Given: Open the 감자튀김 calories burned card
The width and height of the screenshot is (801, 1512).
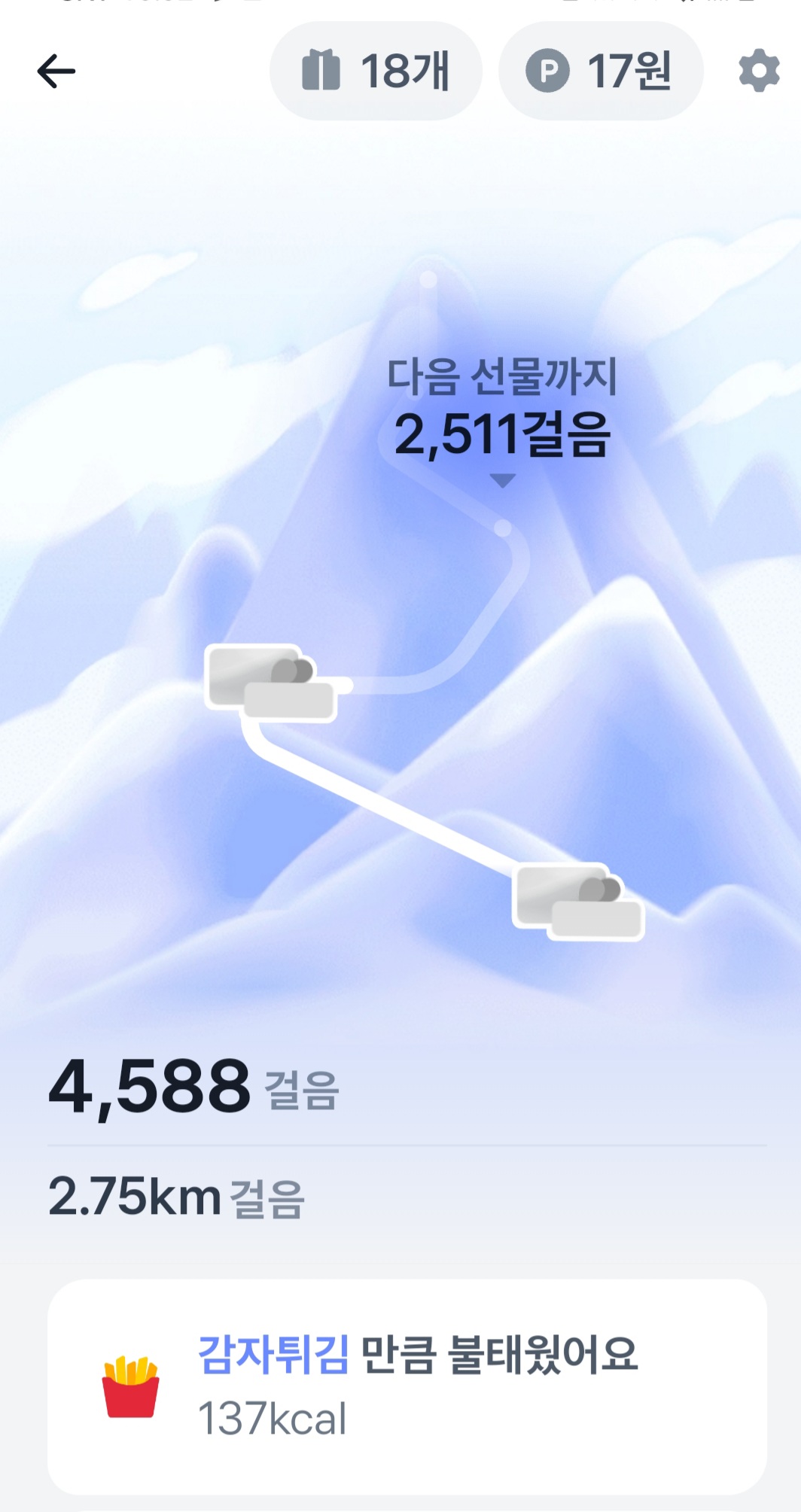Looking at the screenshot, I should coord(407,1386).
